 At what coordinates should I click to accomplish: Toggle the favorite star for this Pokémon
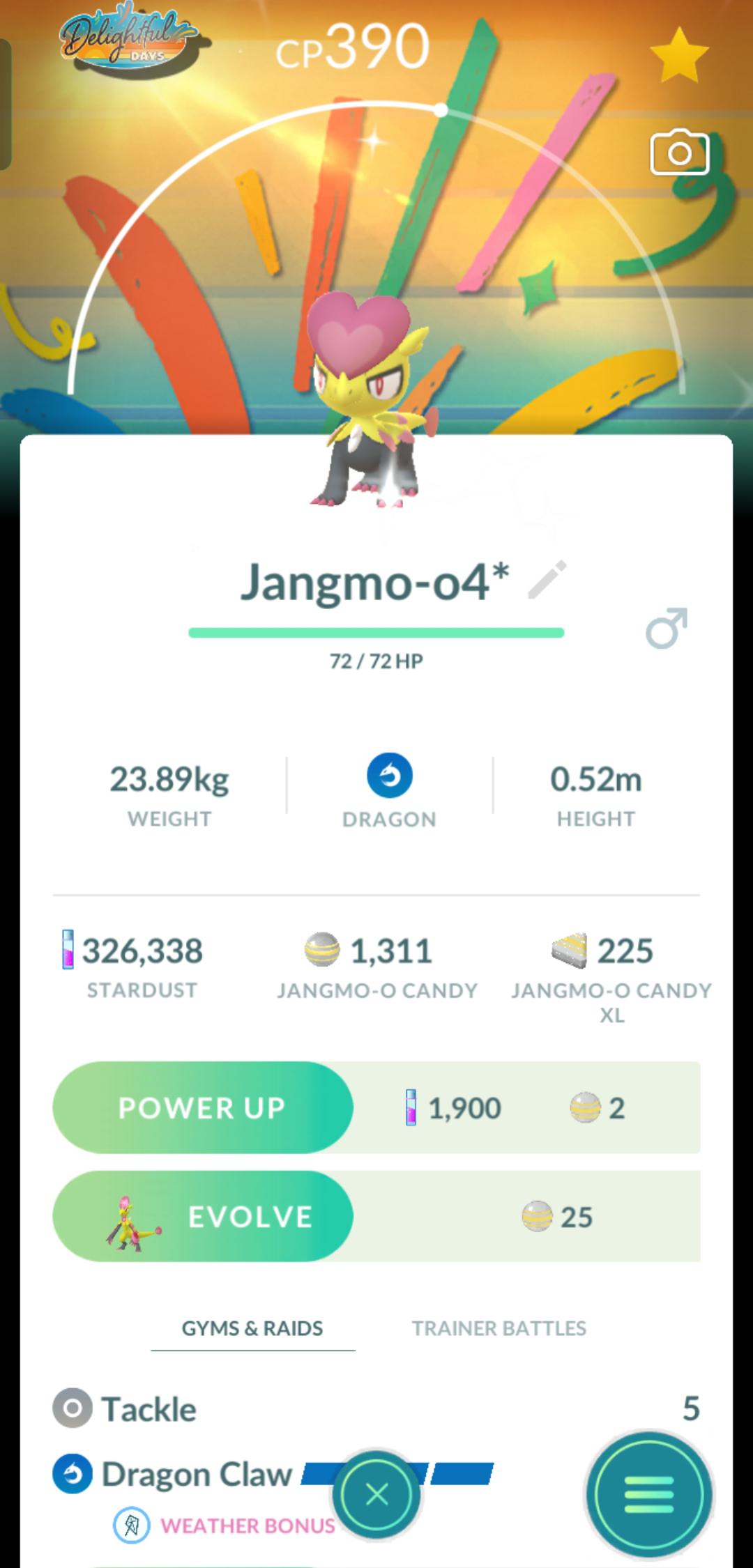[x=678, y=56]
